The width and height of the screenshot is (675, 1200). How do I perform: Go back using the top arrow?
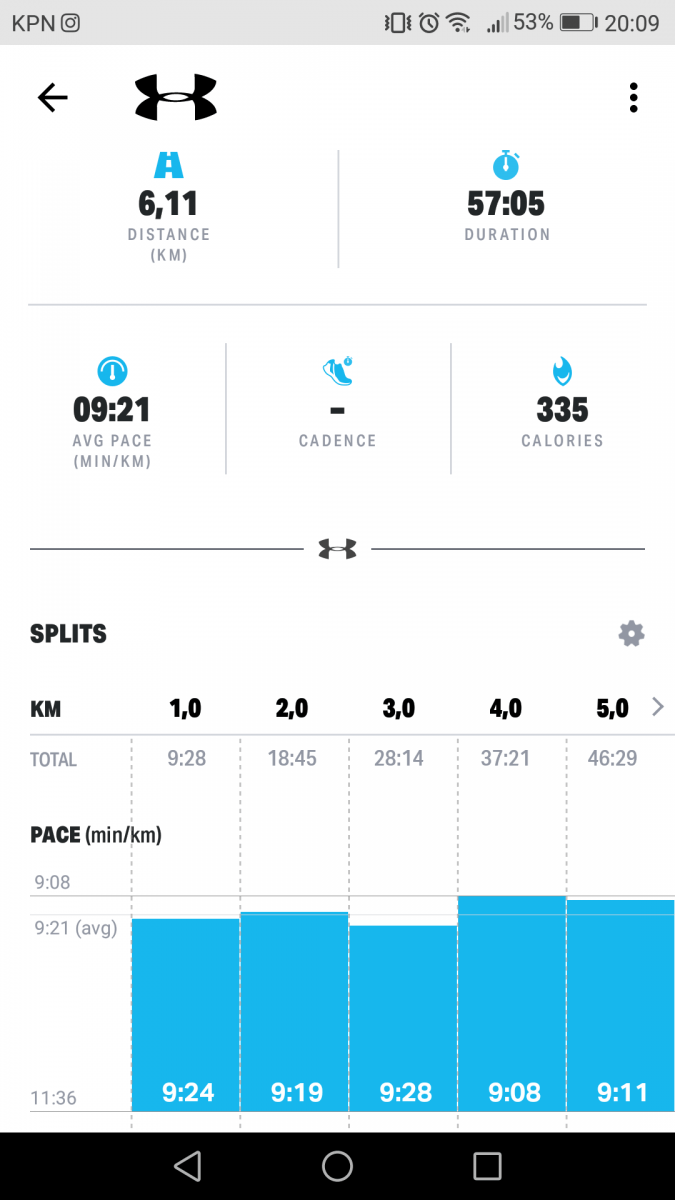pyautogui.click(x=52, y=97)
